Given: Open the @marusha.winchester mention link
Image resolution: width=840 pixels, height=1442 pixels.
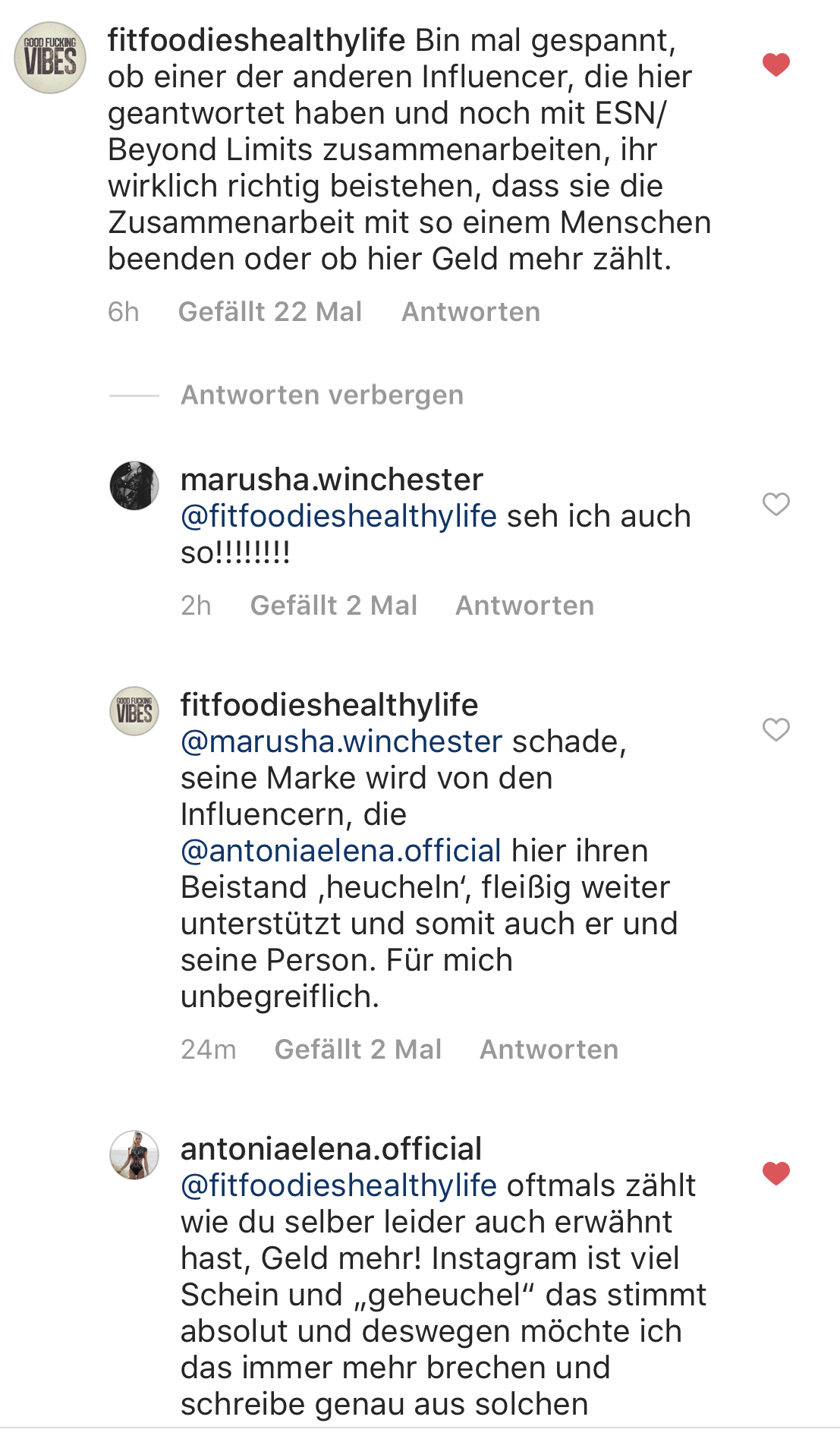Looking at the screenshot, I should [341, 741].
